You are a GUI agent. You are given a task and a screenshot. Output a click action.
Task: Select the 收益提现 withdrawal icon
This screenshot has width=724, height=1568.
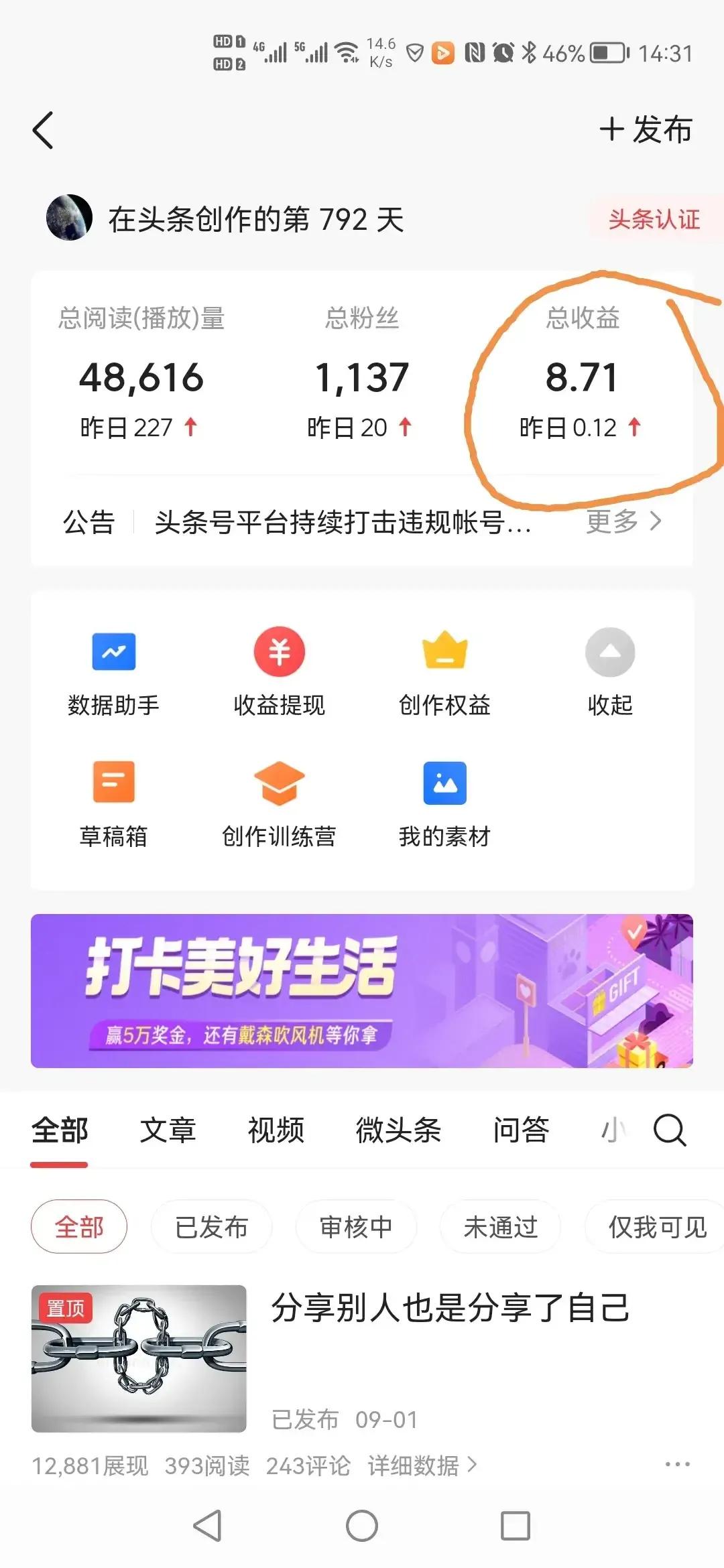click(x=280, y=670)
